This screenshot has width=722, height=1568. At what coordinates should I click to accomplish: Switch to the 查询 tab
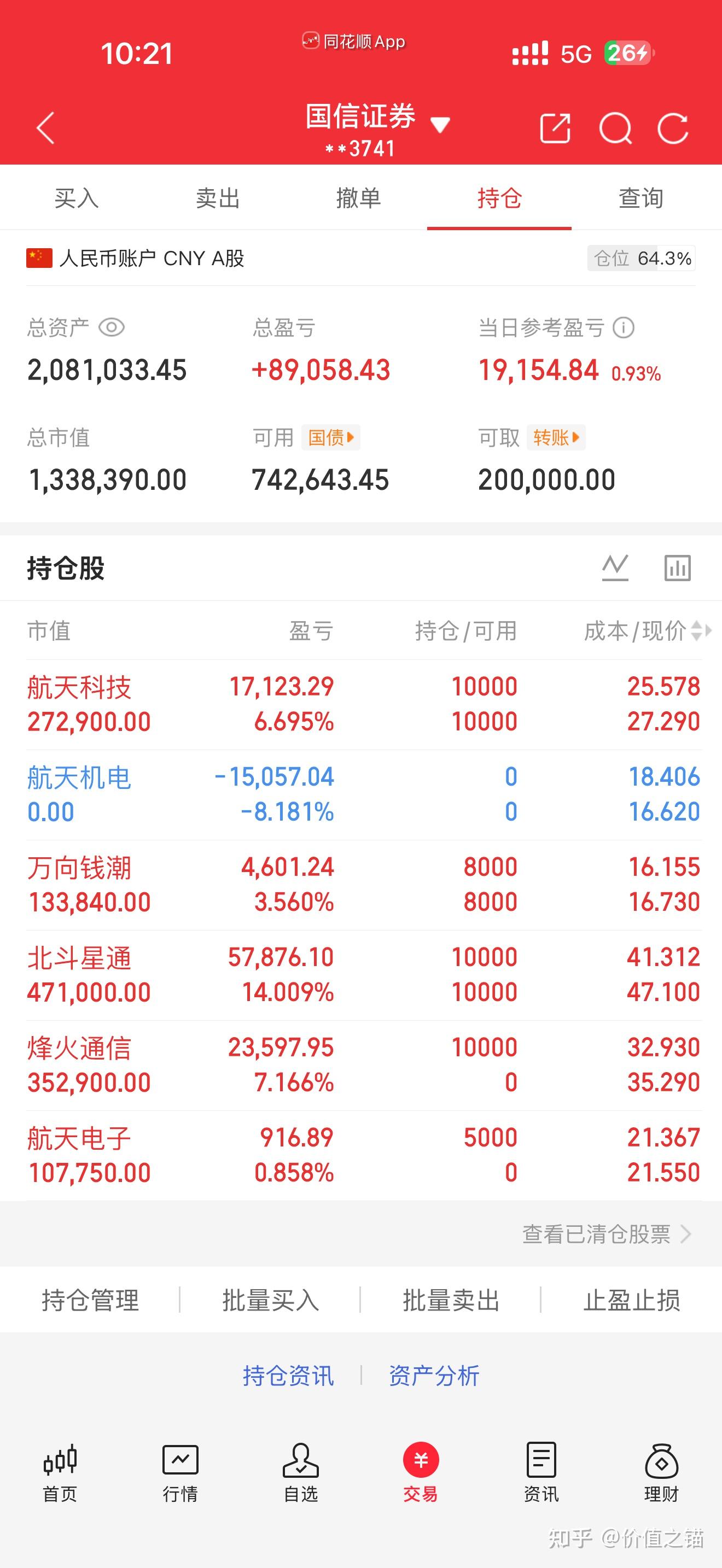[x=639, y=197]
